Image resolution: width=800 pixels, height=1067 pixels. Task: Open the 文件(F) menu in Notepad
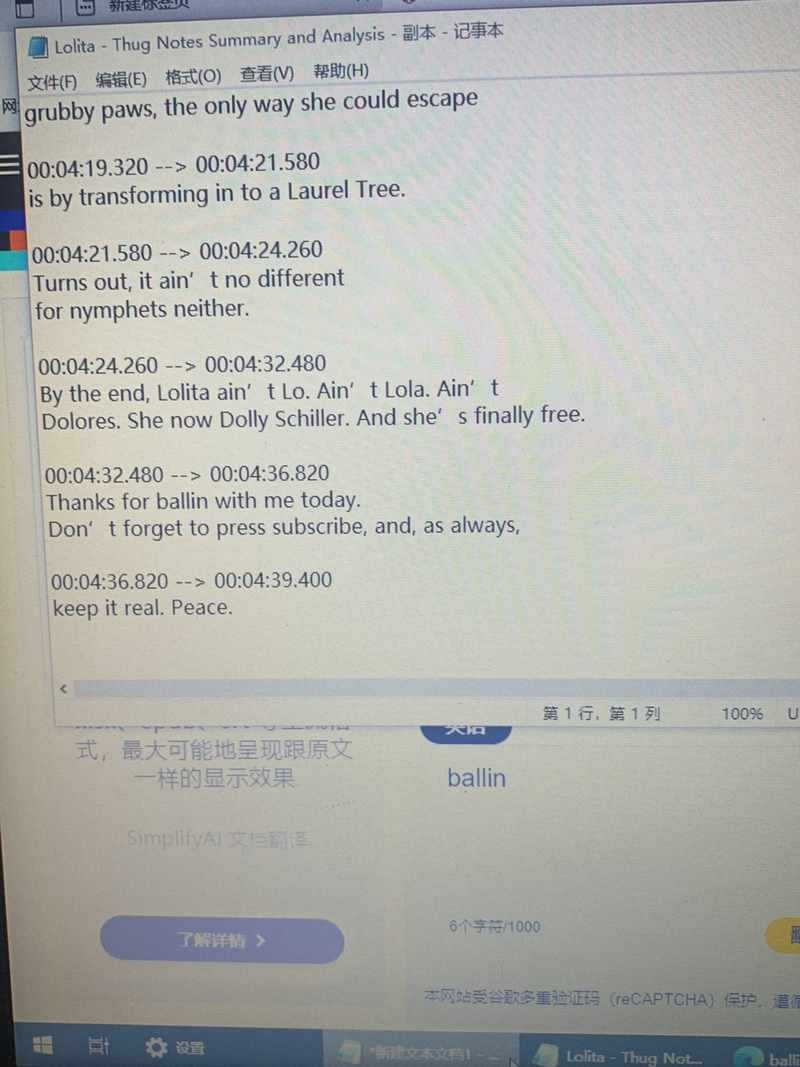(52, 81)
